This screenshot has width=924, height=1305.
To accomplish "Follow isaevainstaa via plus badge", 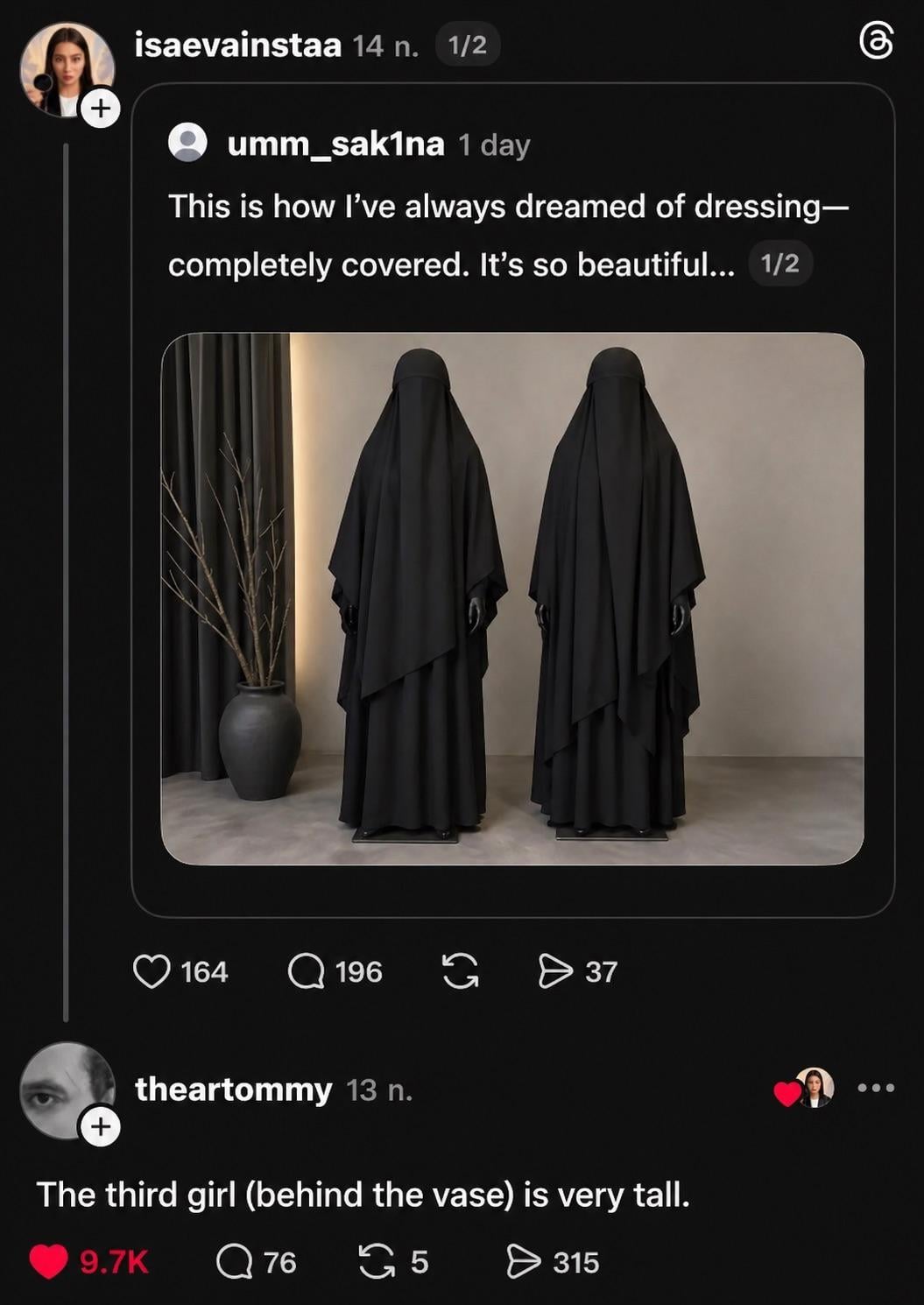I will coord(102,109).
